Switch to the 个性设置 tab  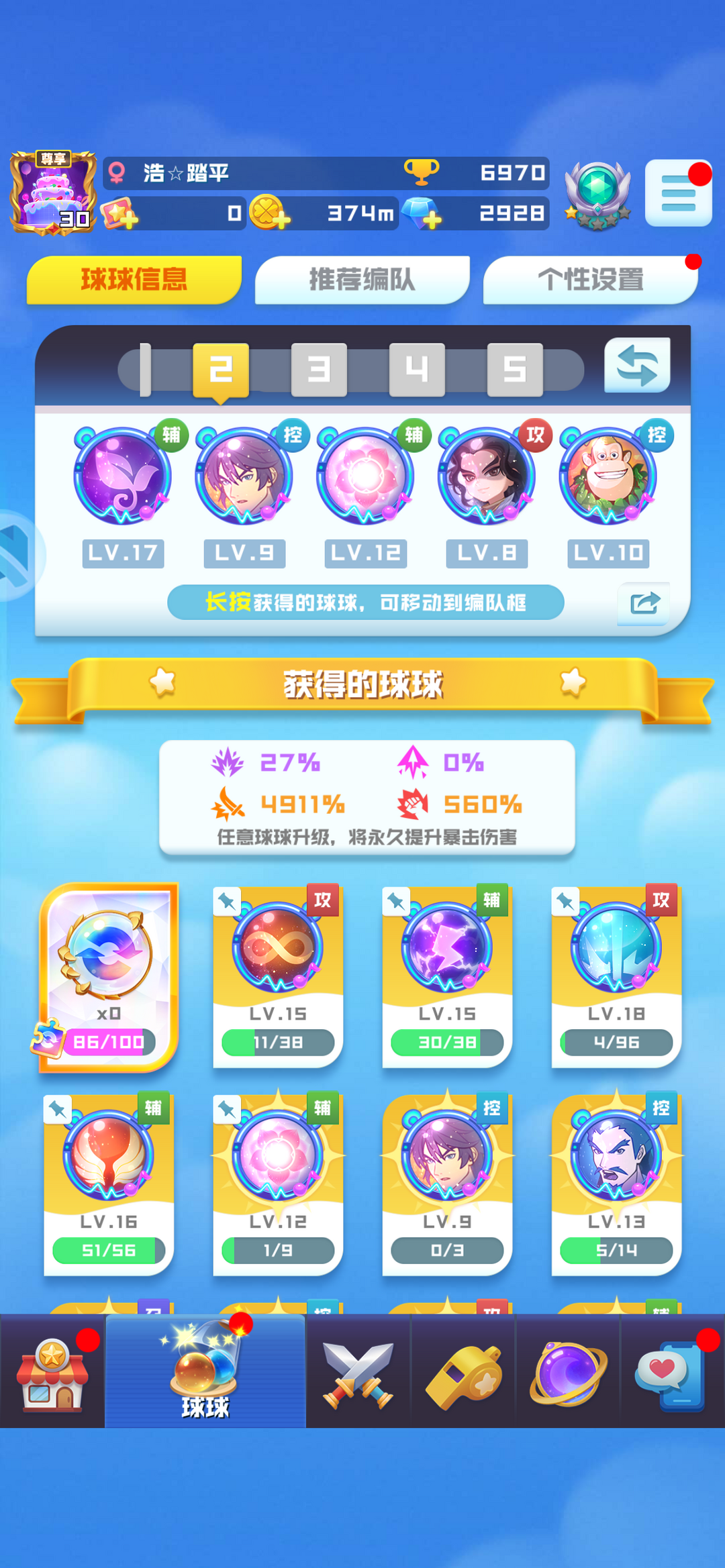click(x=590, y=280)
